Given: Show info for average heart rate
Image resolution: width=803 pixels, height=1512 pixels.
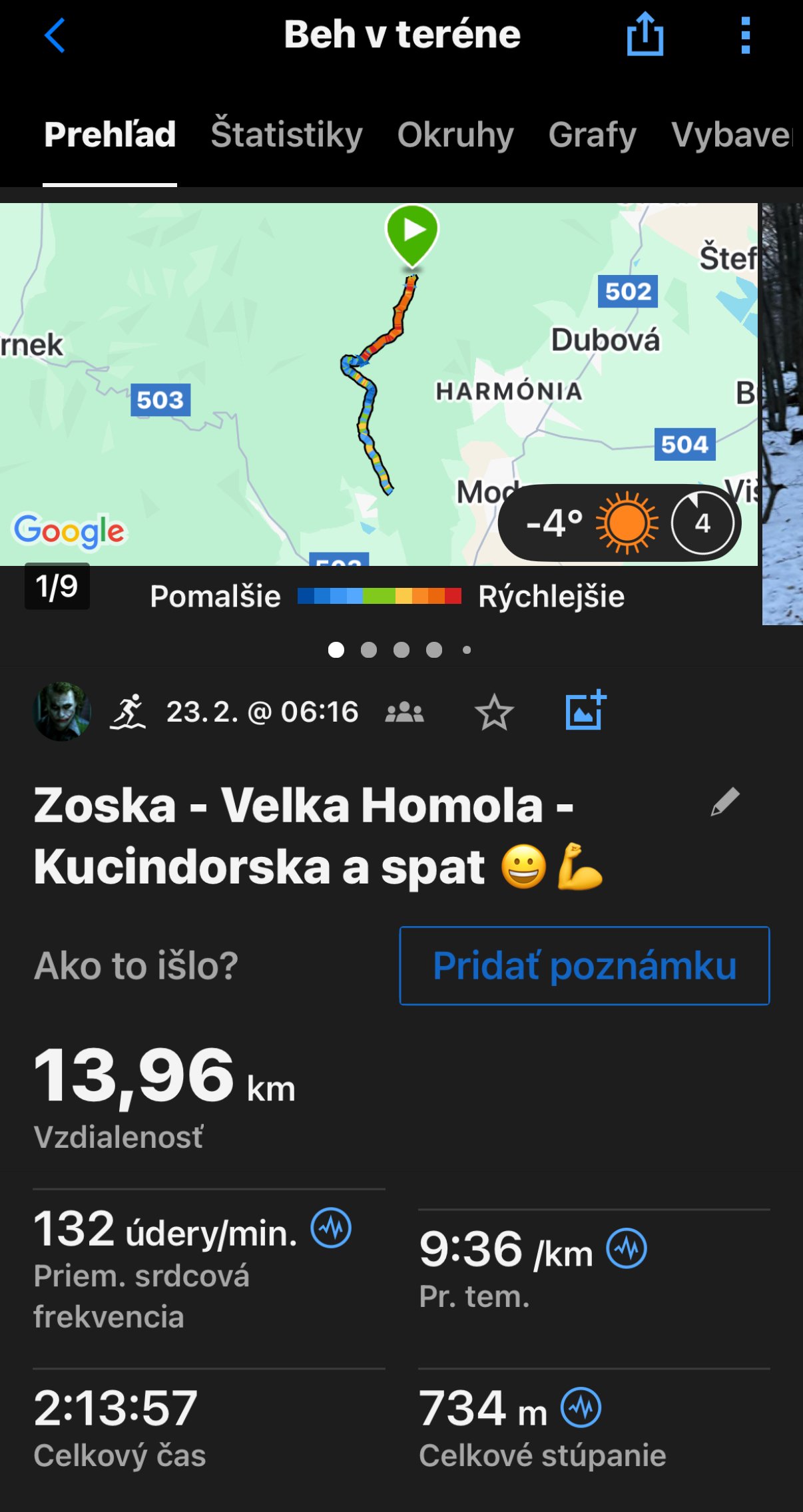Looking at the screenshot, I should coord(331,1227).
